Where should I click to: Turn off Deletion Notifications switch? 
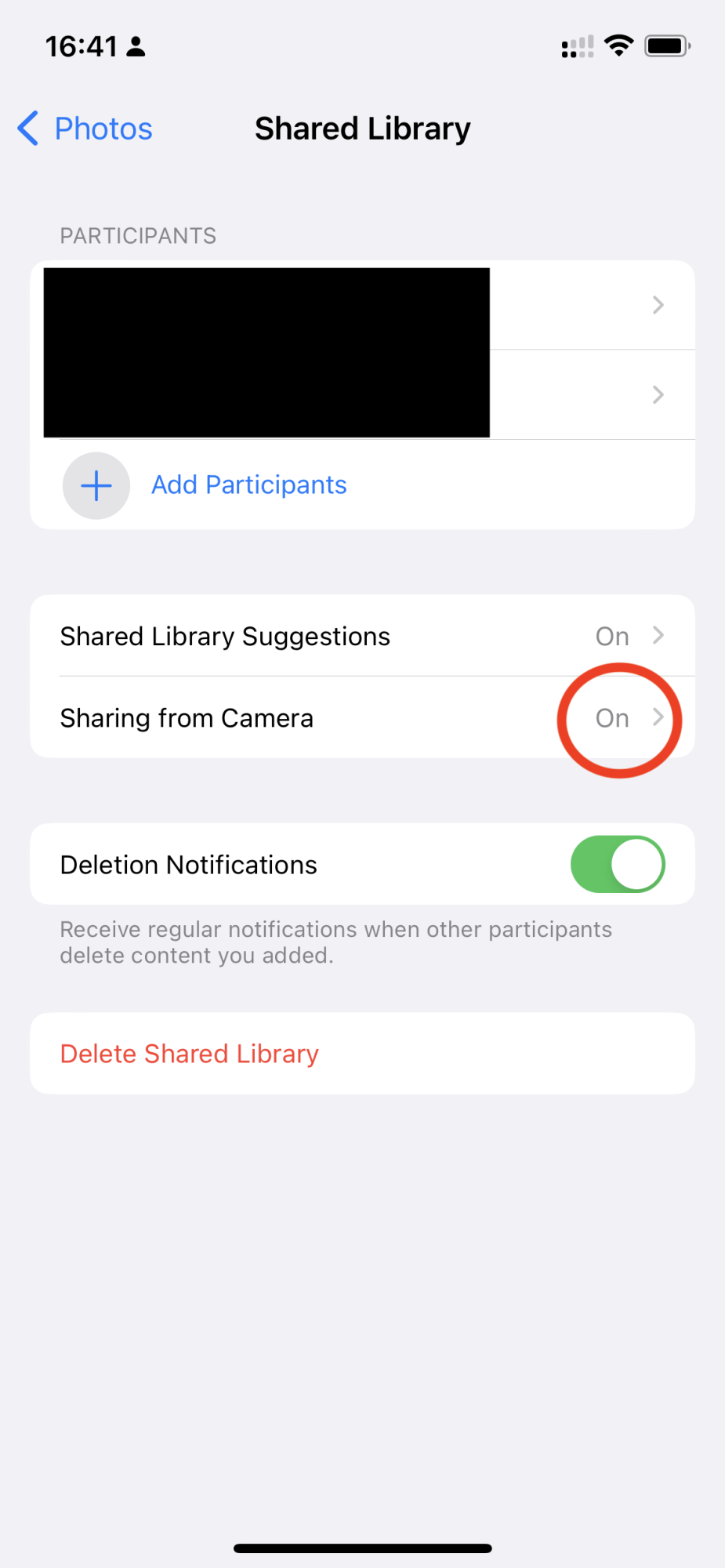pyautogui.click(x=618, y=864)
